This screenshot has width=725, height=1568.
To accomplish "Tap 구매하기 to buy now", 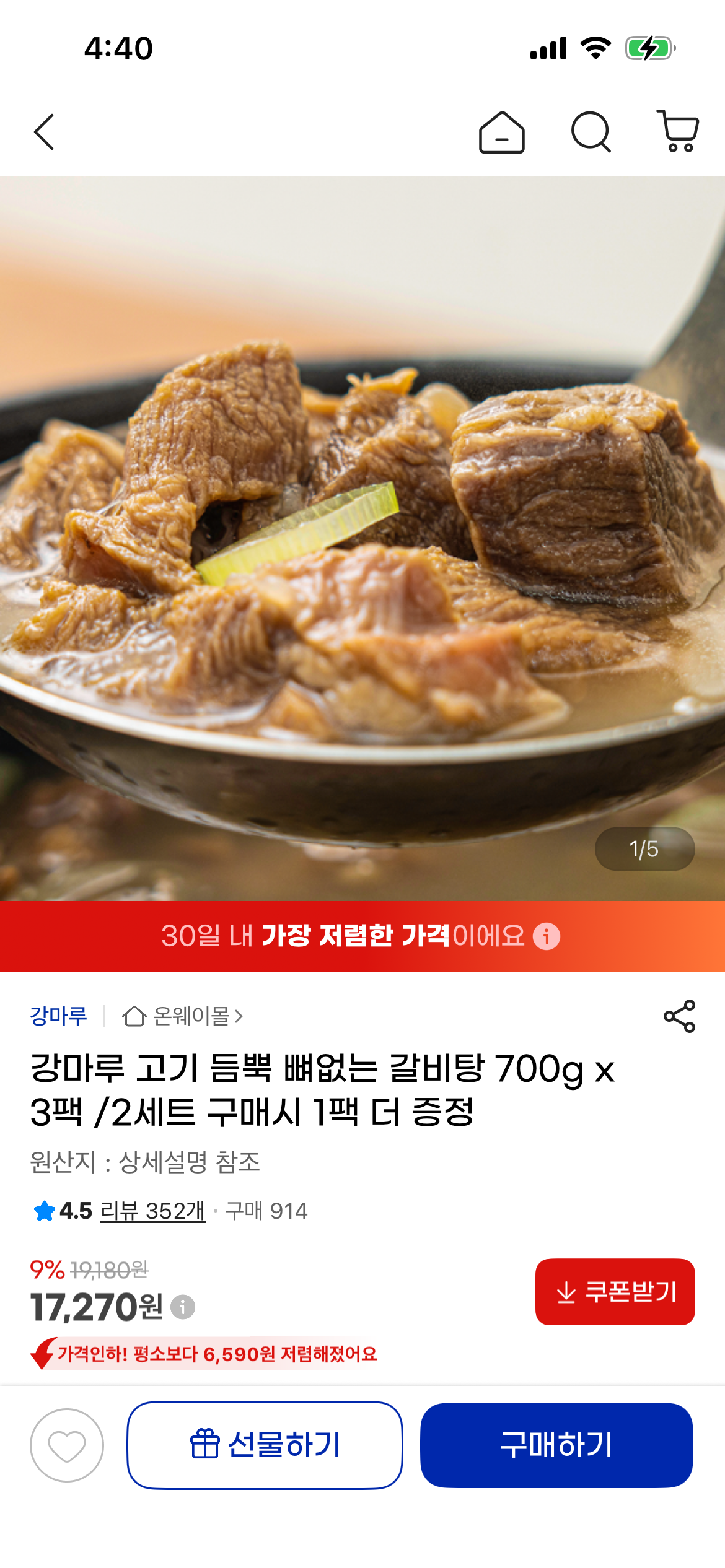I will point(556,1445).
